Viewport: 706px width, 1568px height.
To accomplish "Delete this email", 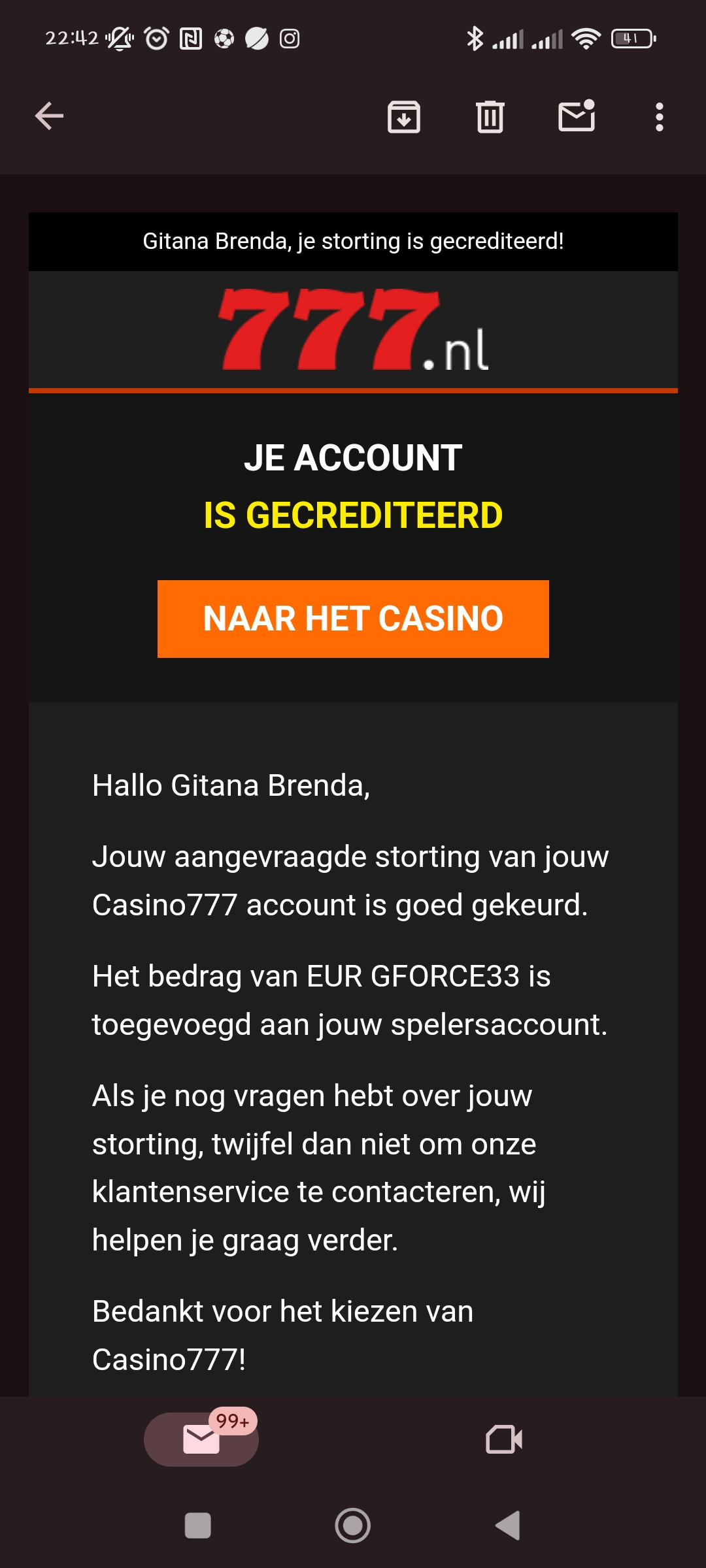I will pyautogui.click(x=490, y=117).
